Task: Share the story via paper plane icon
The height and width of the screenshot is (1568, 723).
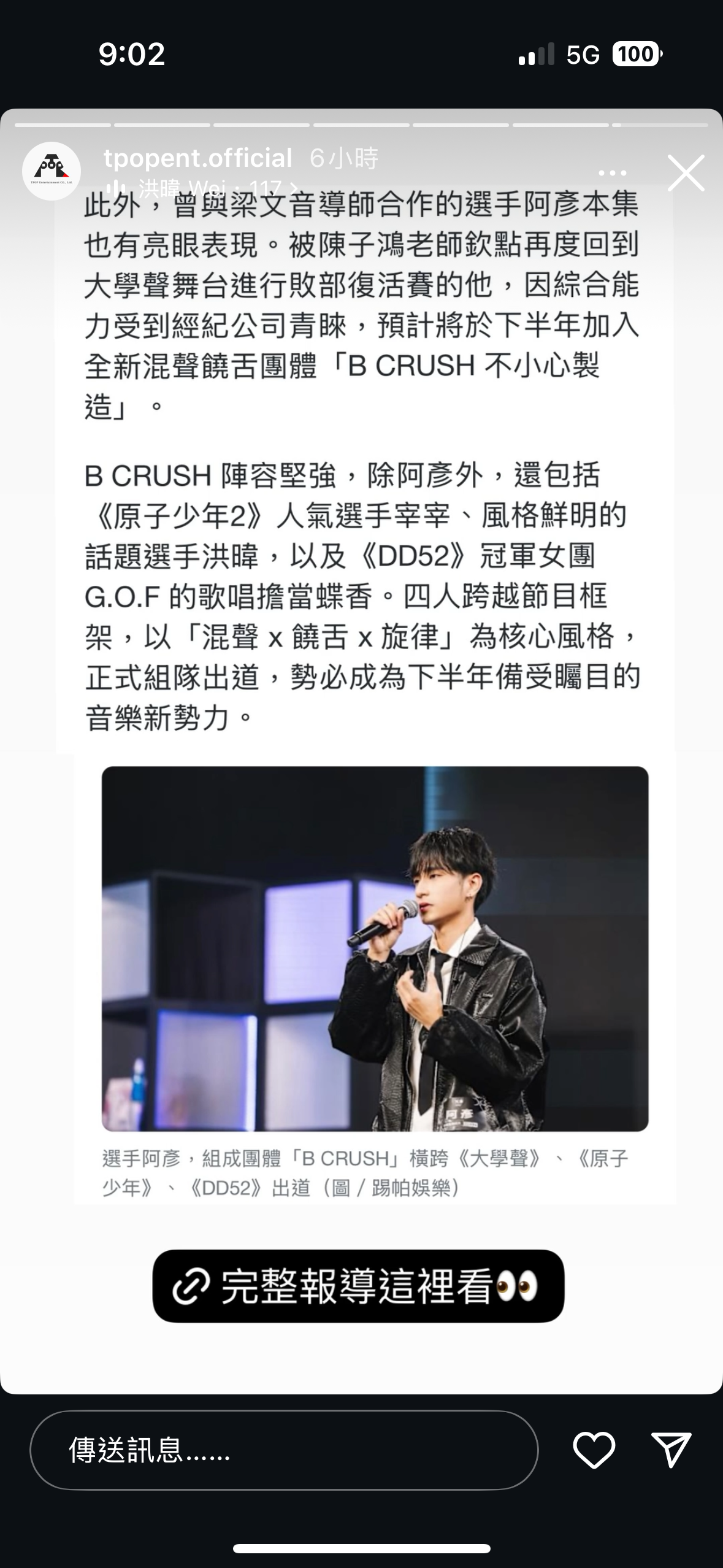Action: 671,1451
